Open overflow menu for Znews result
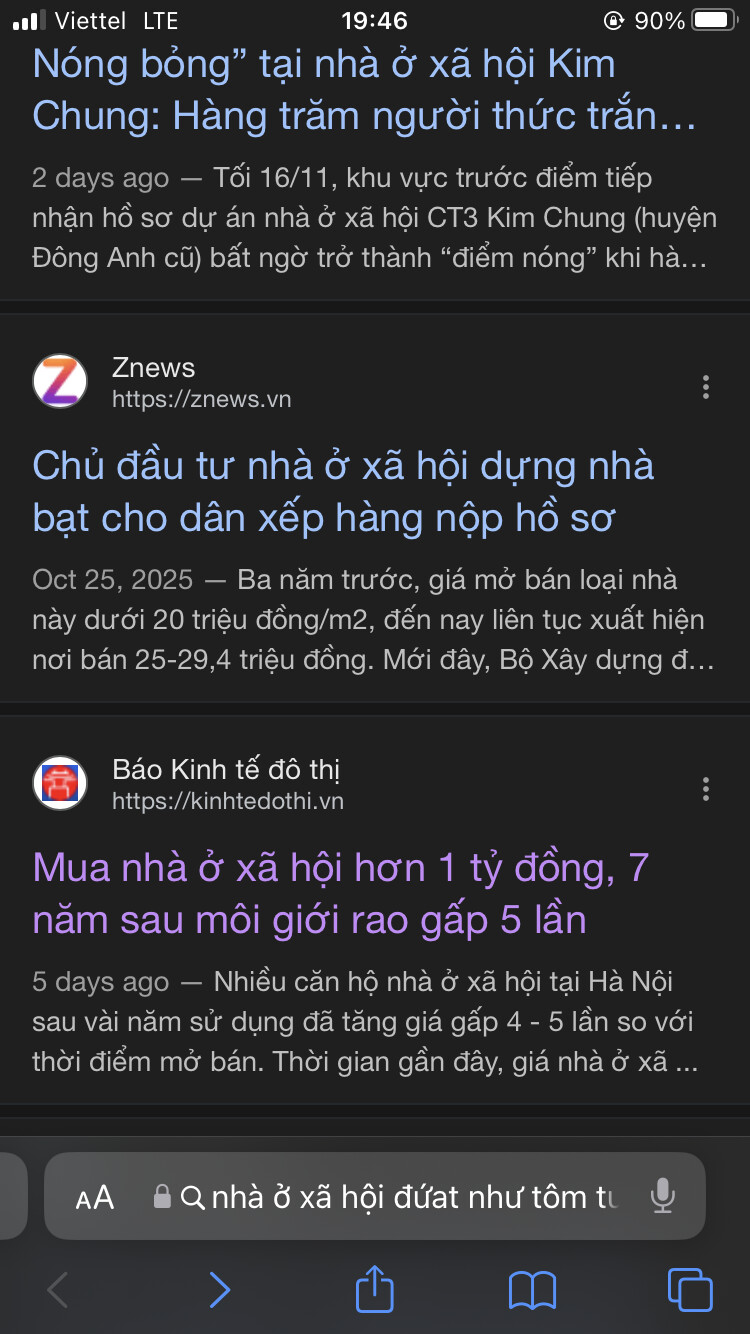 point(706,387)
